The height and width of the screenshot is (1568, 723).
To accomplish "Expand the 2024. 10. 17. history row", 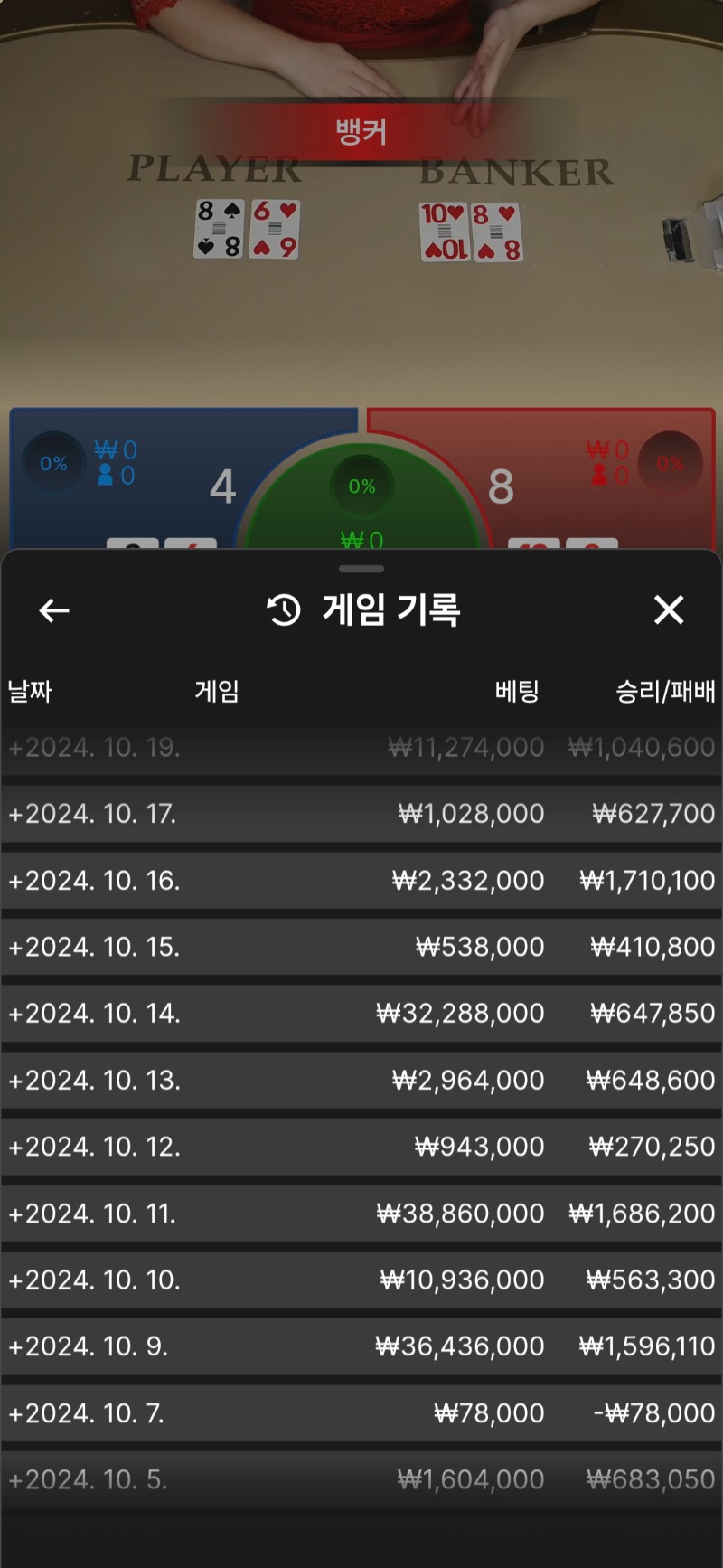I will (x=361, y=814).
